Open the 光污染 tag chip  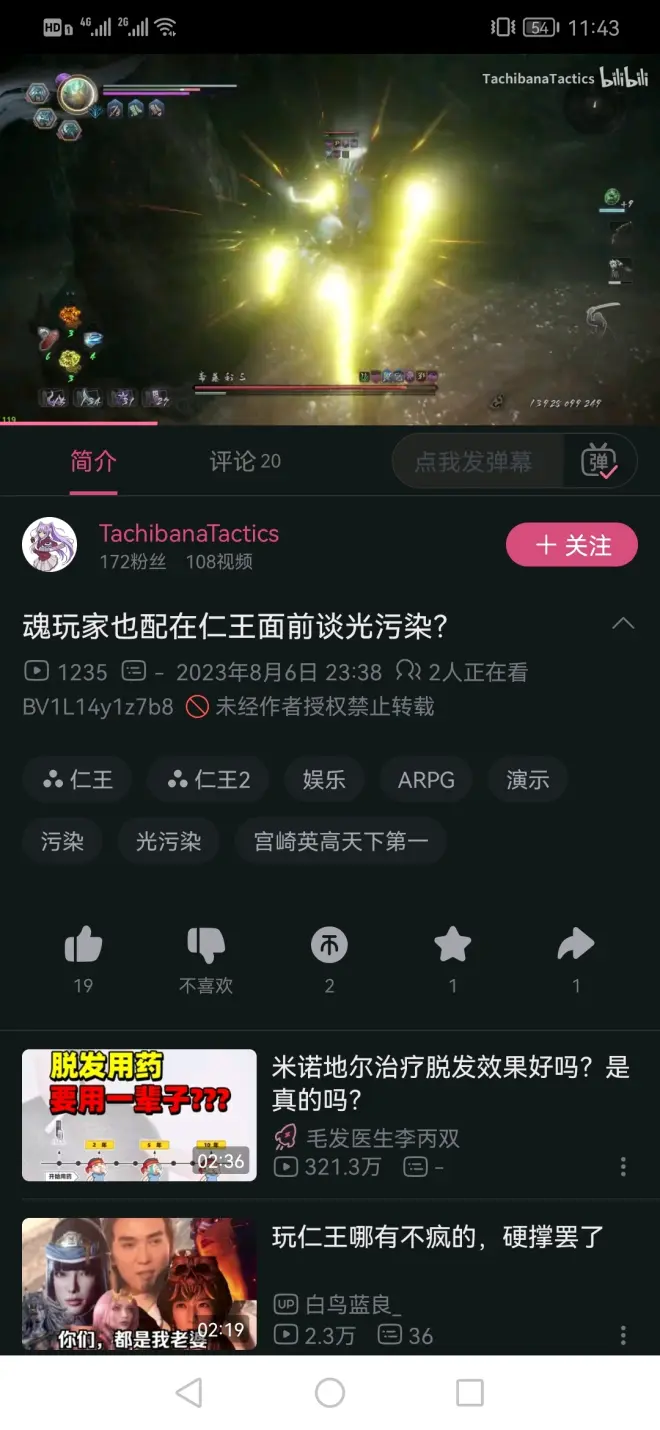pos(168,842)
